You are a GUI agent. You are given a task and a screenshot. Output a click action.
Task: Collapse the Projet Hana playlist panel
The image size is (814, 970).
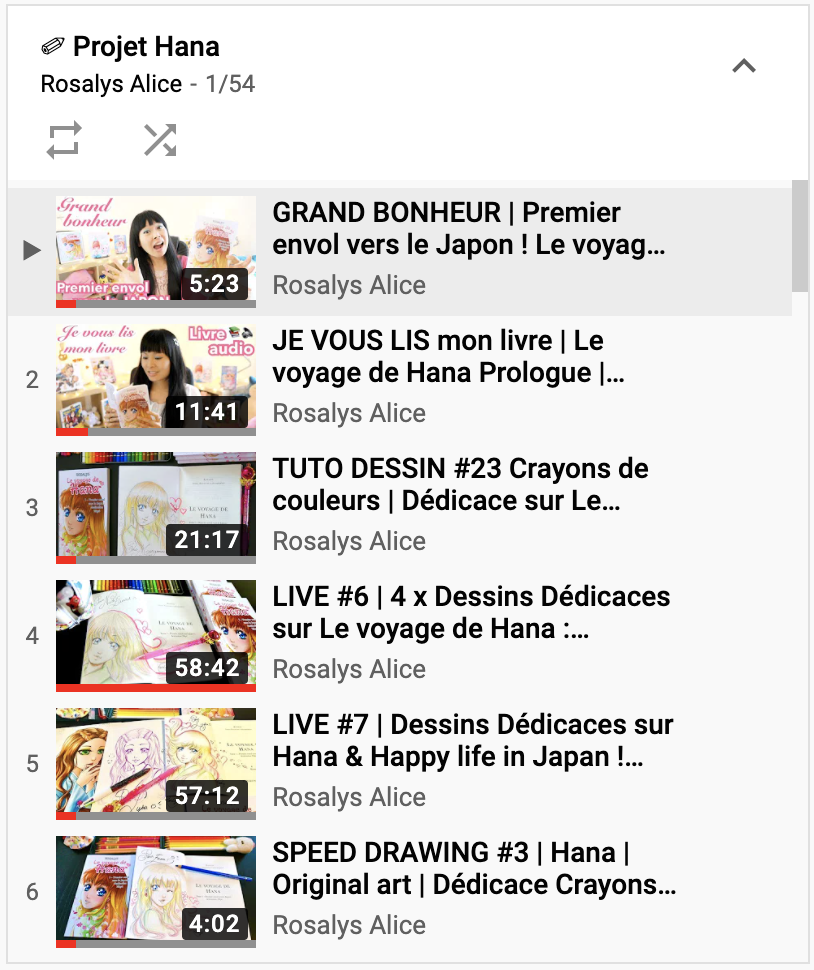click(744, 67)
